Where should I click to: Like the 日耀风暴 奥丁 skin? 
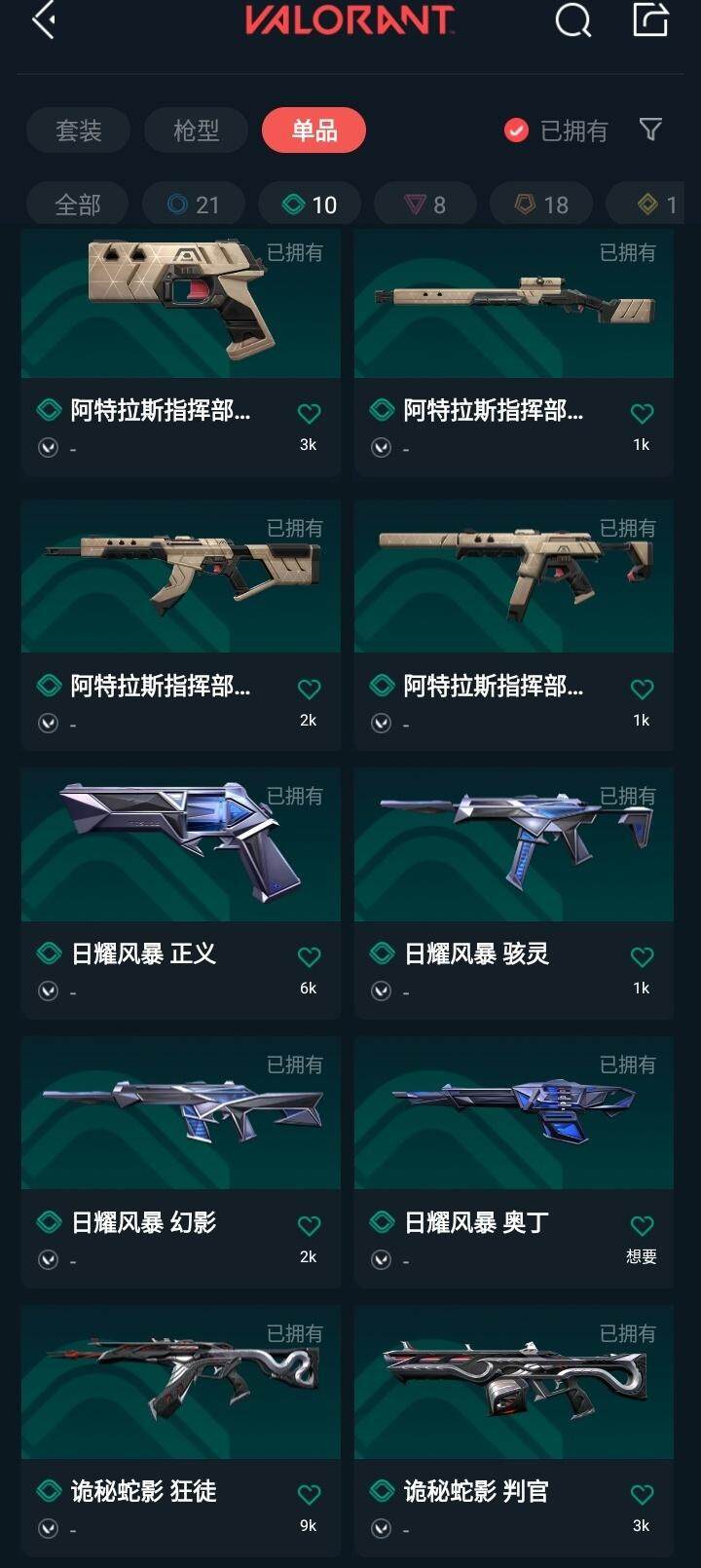point(642,1226)
